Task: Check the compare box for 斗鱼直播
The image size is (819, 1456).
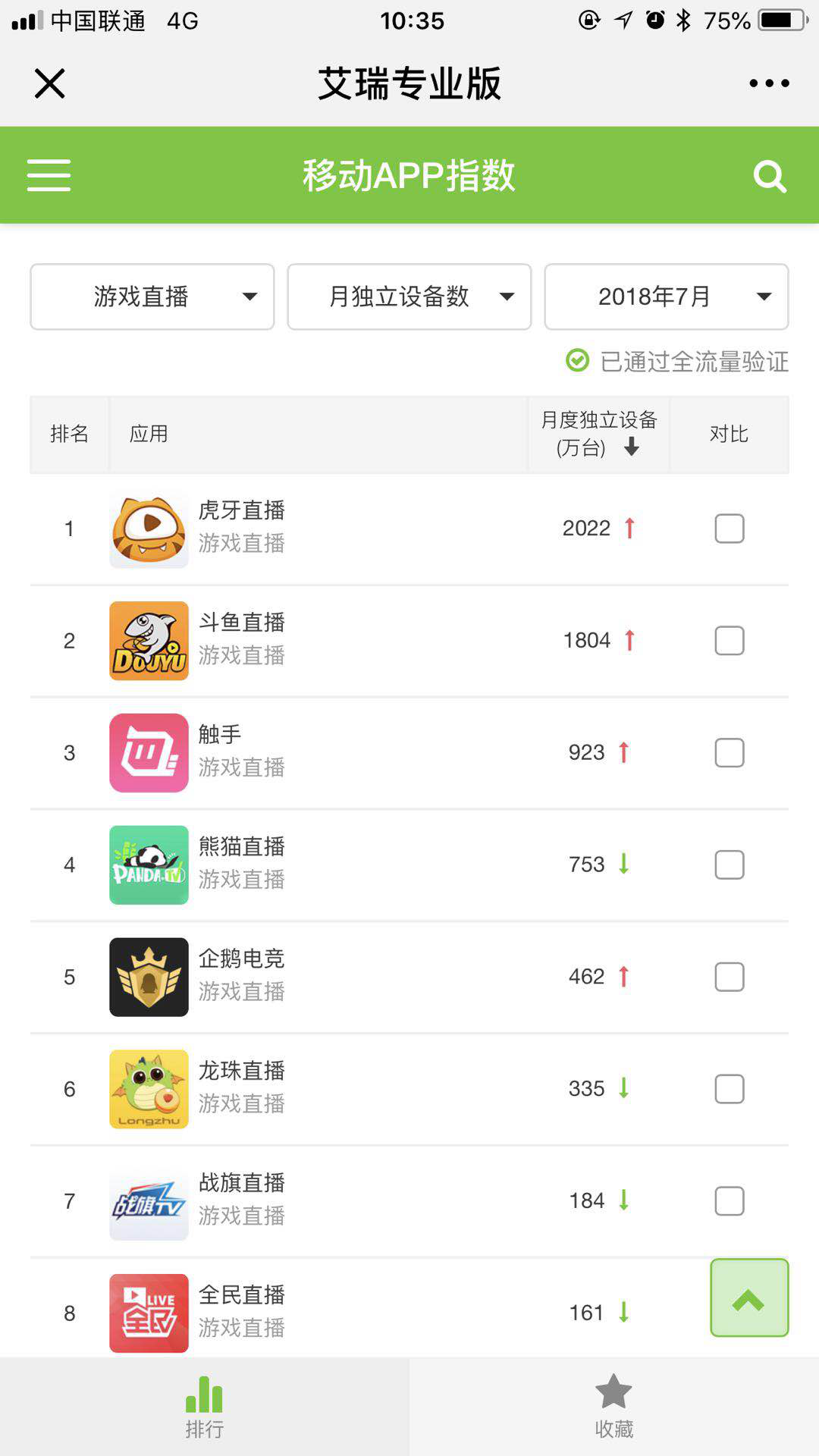Action: tap(730, 641)
